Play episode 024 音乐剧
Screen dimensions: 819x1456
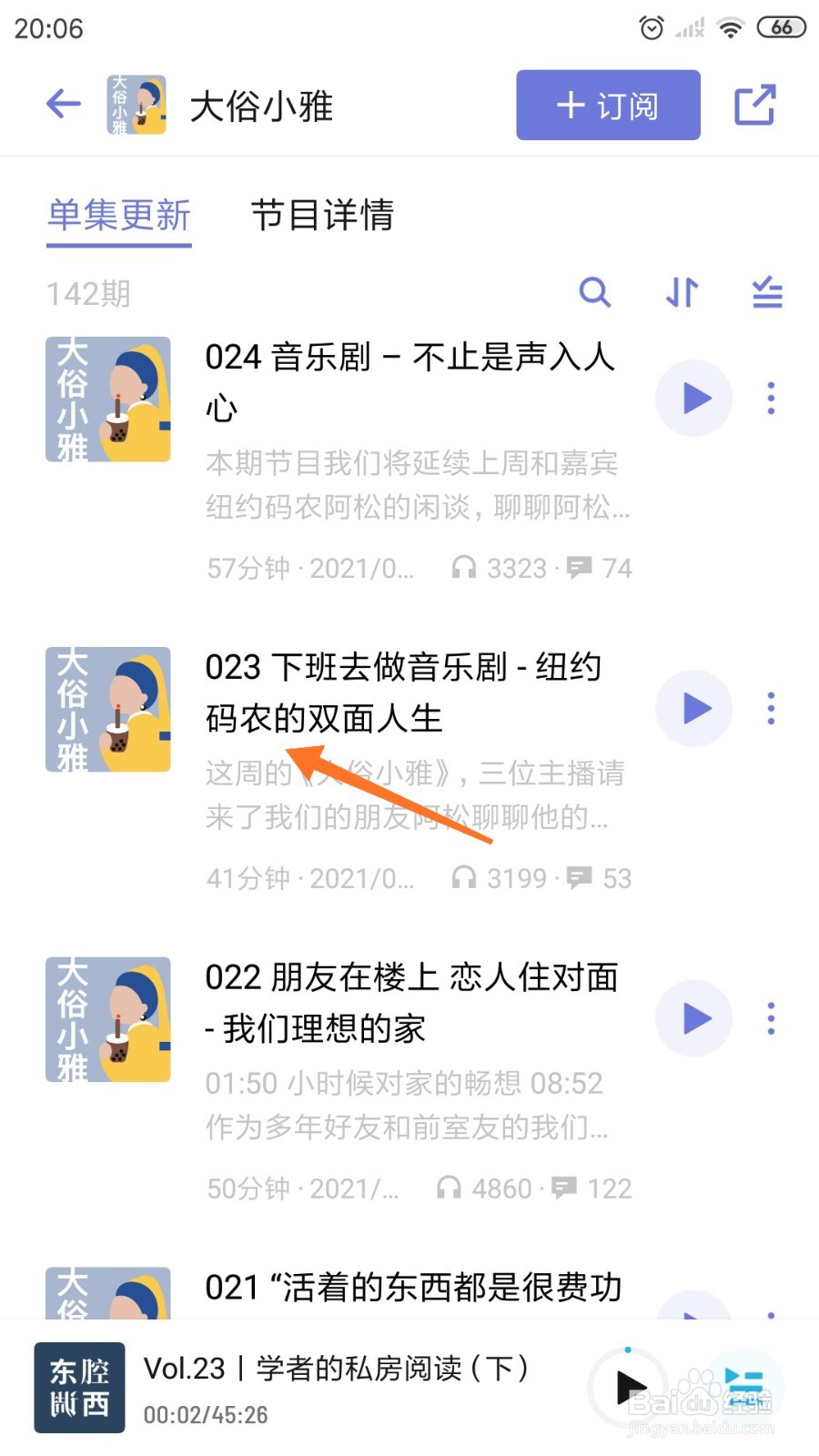click(x=693, y=398)
